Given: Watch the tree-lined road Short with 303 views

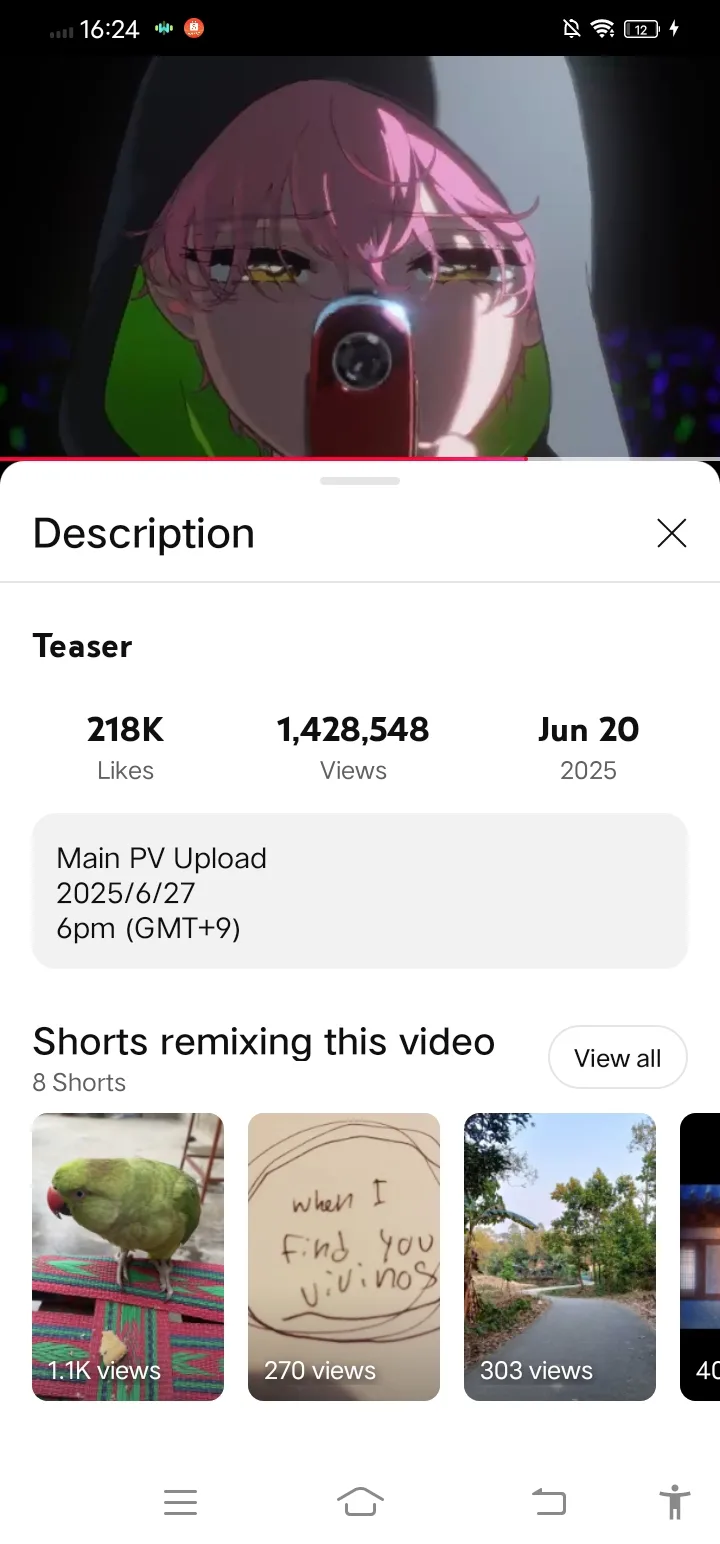Looking at the screenshot, I should pos(560,1256).
